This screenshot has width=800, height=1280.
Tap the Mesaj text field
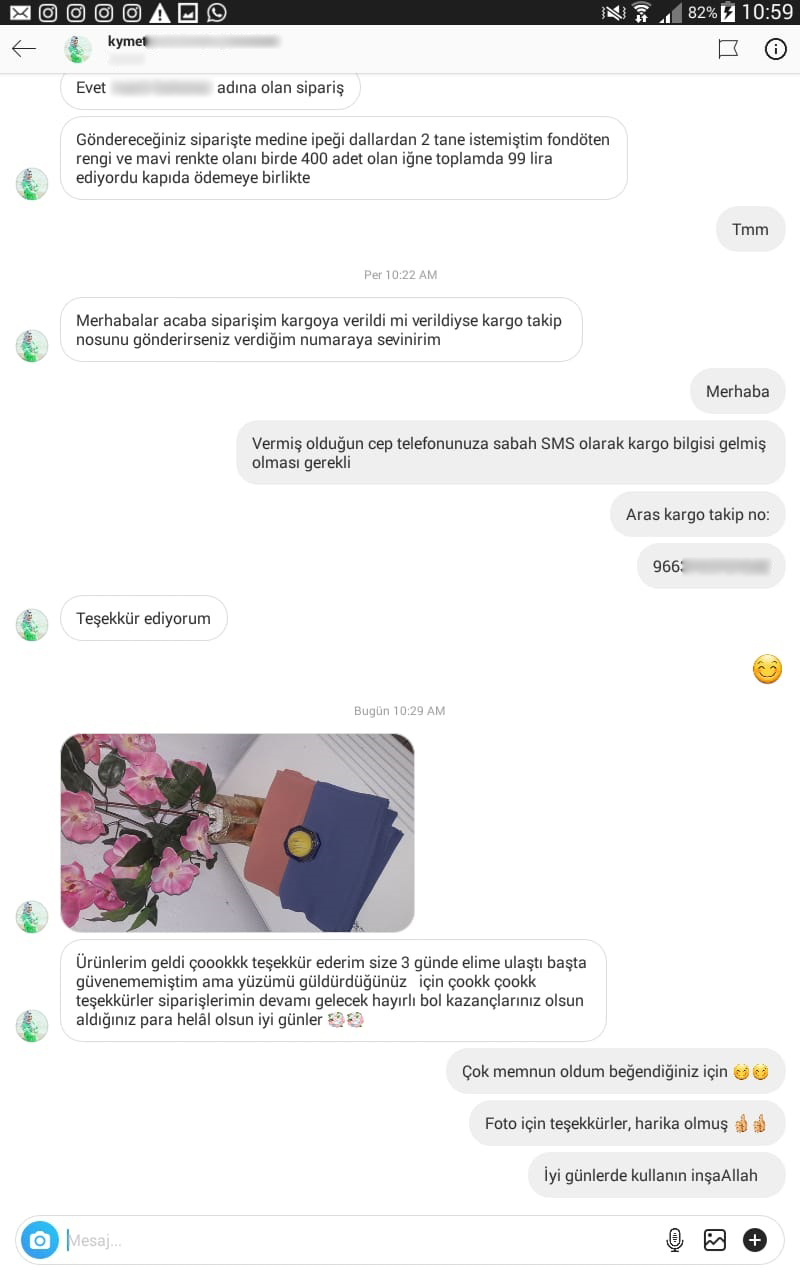(350, 1240)
